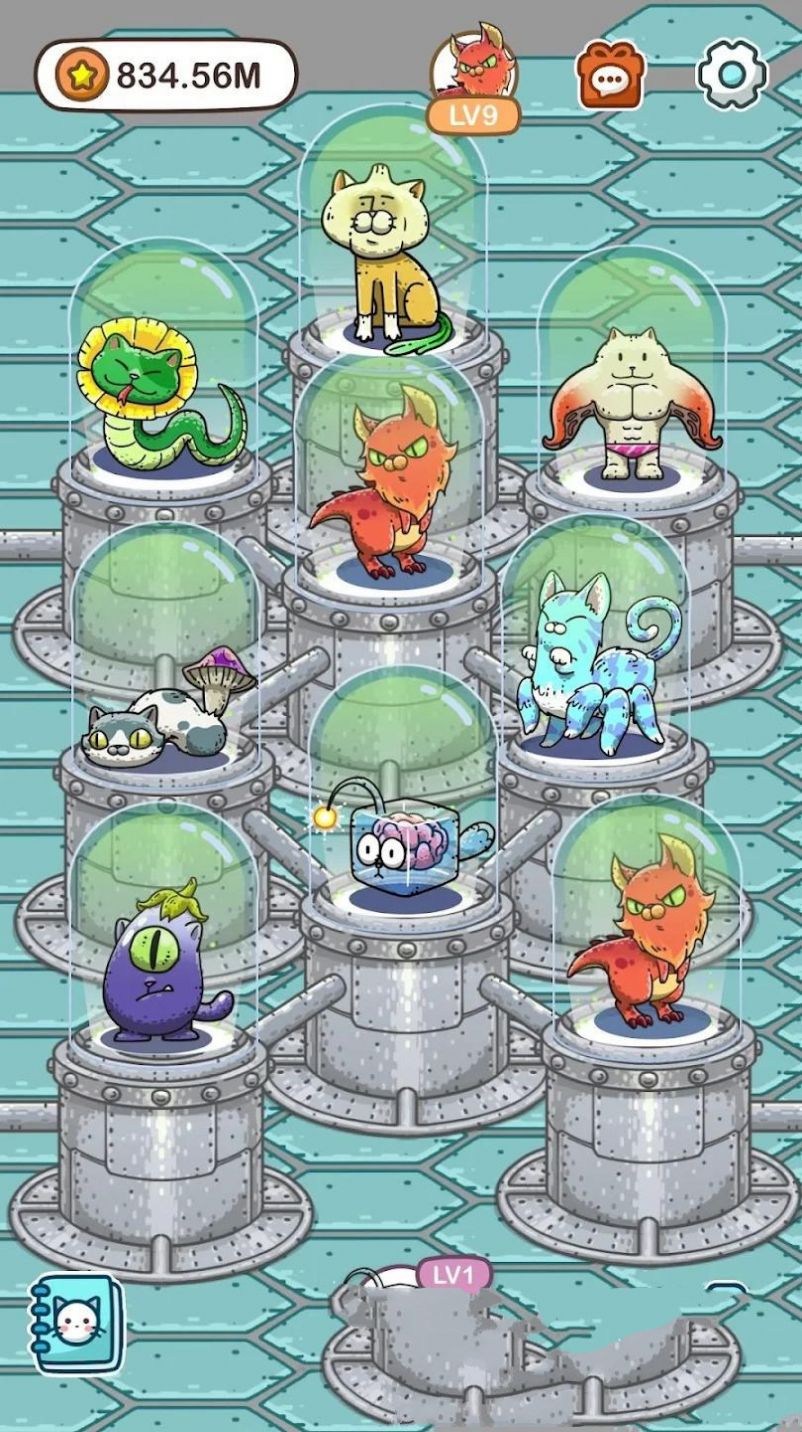The height and width of the screenshot is (1432, 802).
Task: Open the cat collection notebook
Action: (x=77, y=1324)
